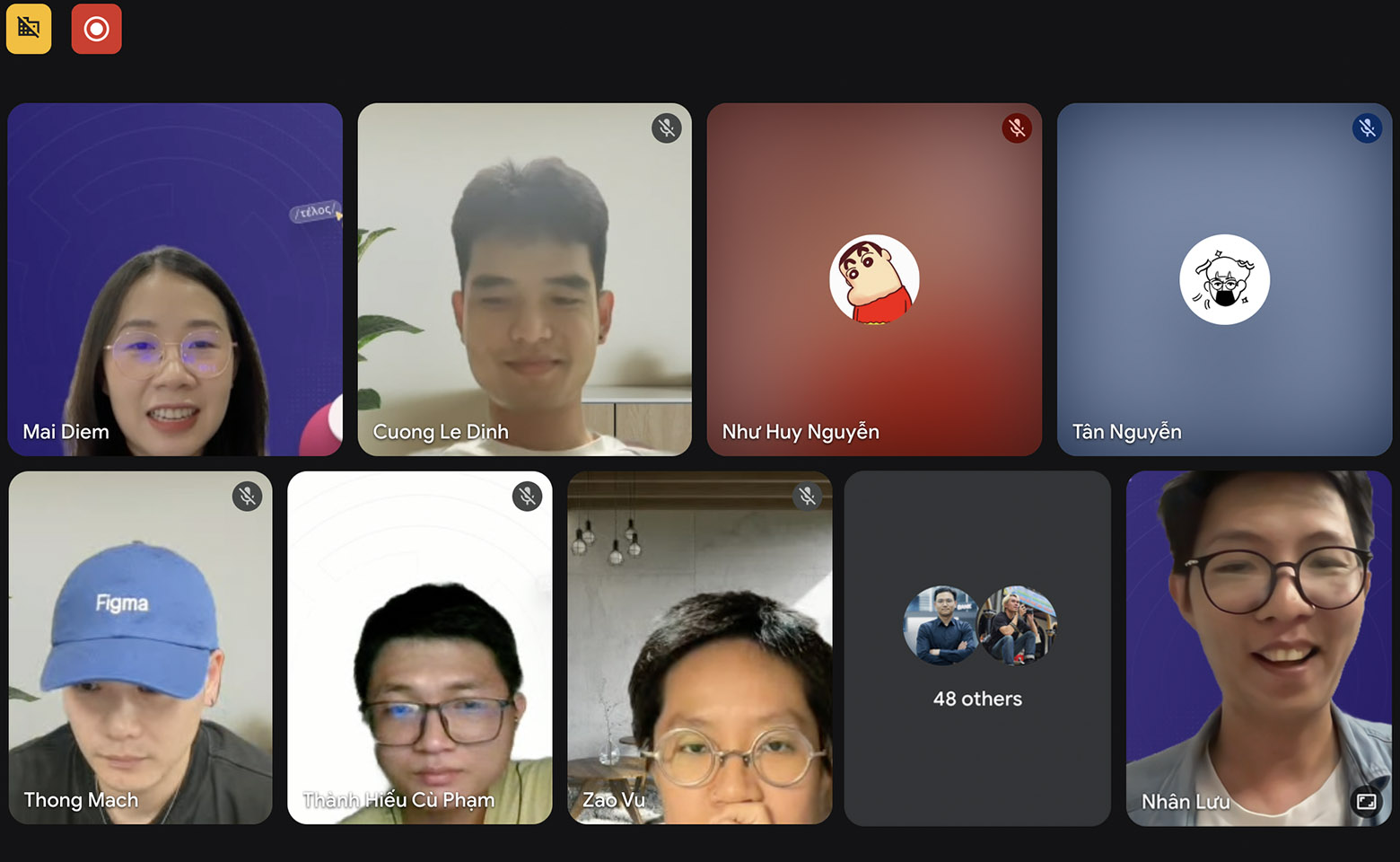View the 48 others in the call
1400x862 pixels.
click(977, 648)
